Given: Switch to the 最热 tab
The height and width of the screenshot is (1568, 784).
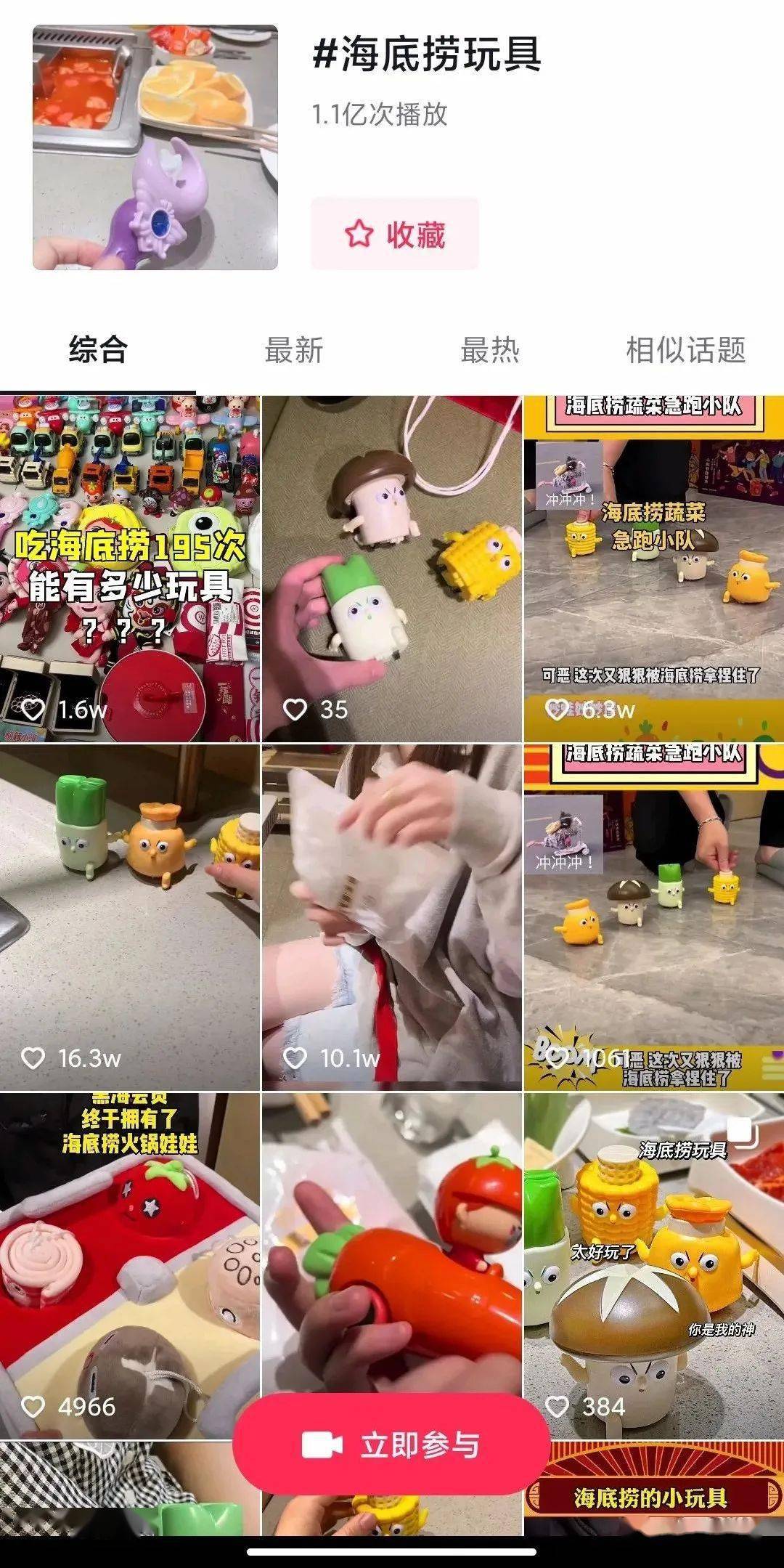Looking at the screenshot, I should [490, 350].
